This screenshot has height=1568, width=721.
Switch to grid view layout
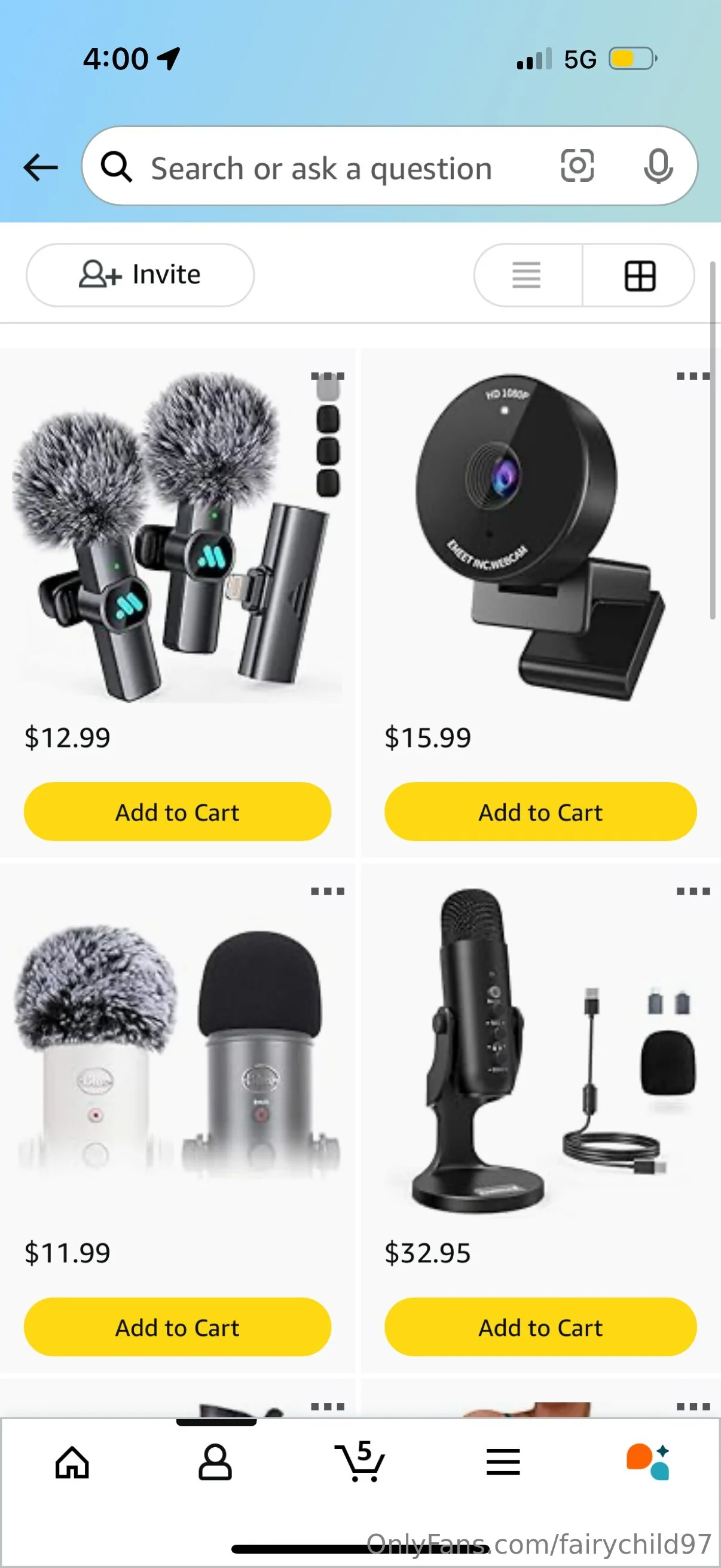640,276
